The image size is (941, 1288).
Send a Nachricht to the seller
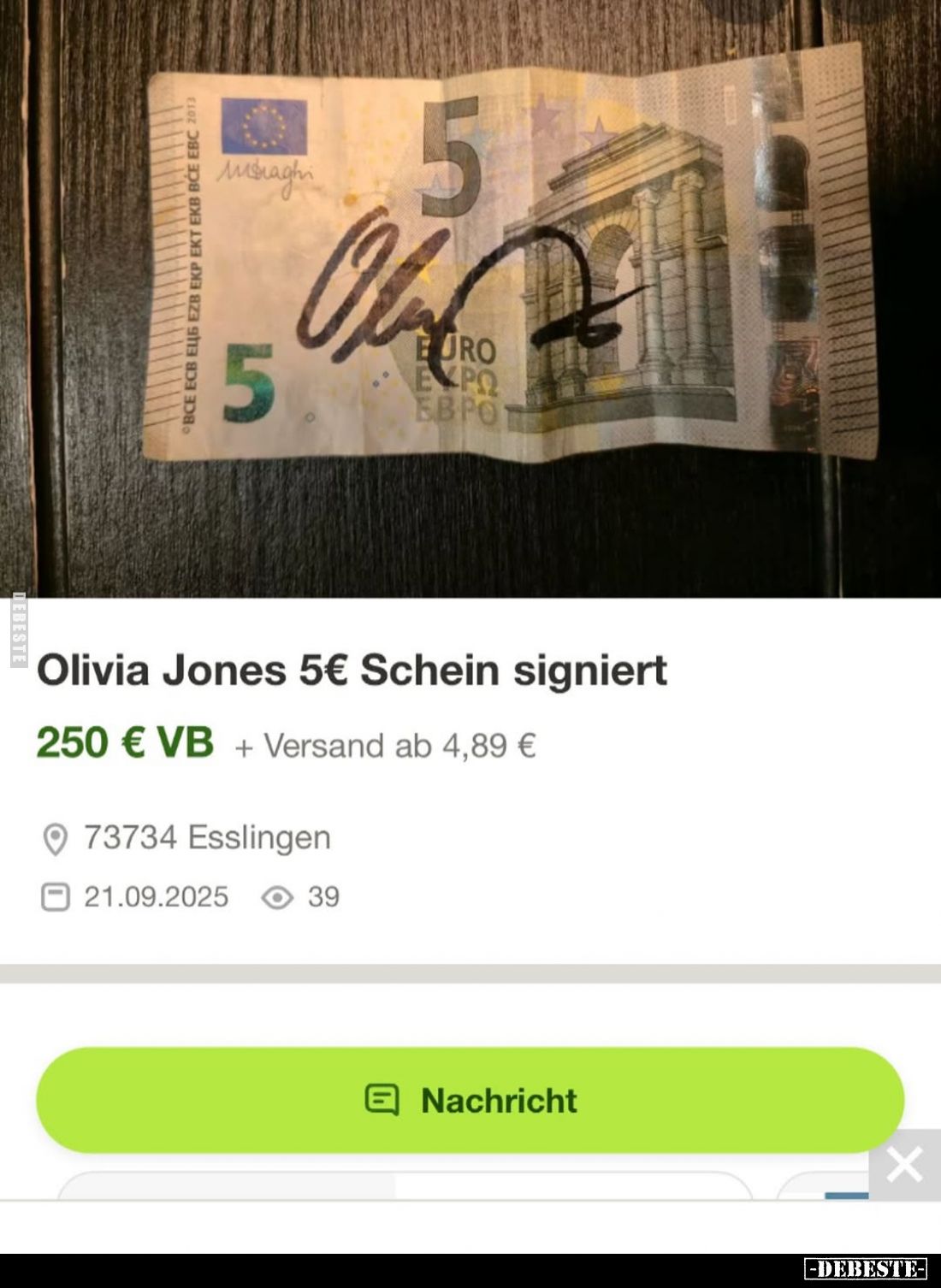(470, 1100)
